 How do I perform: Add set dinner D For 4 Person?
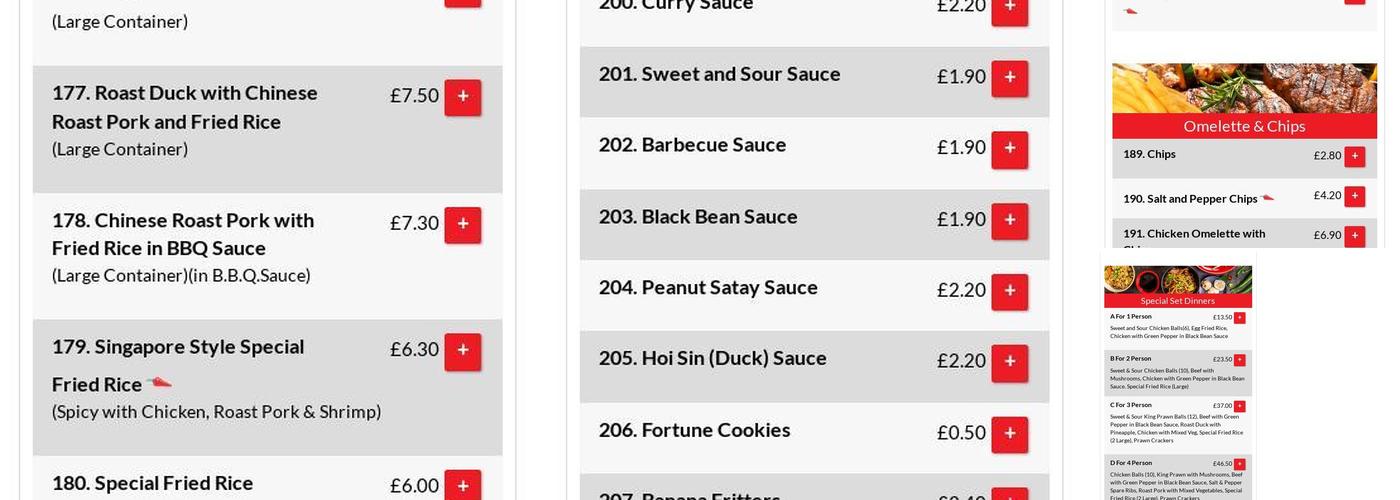1239,464
